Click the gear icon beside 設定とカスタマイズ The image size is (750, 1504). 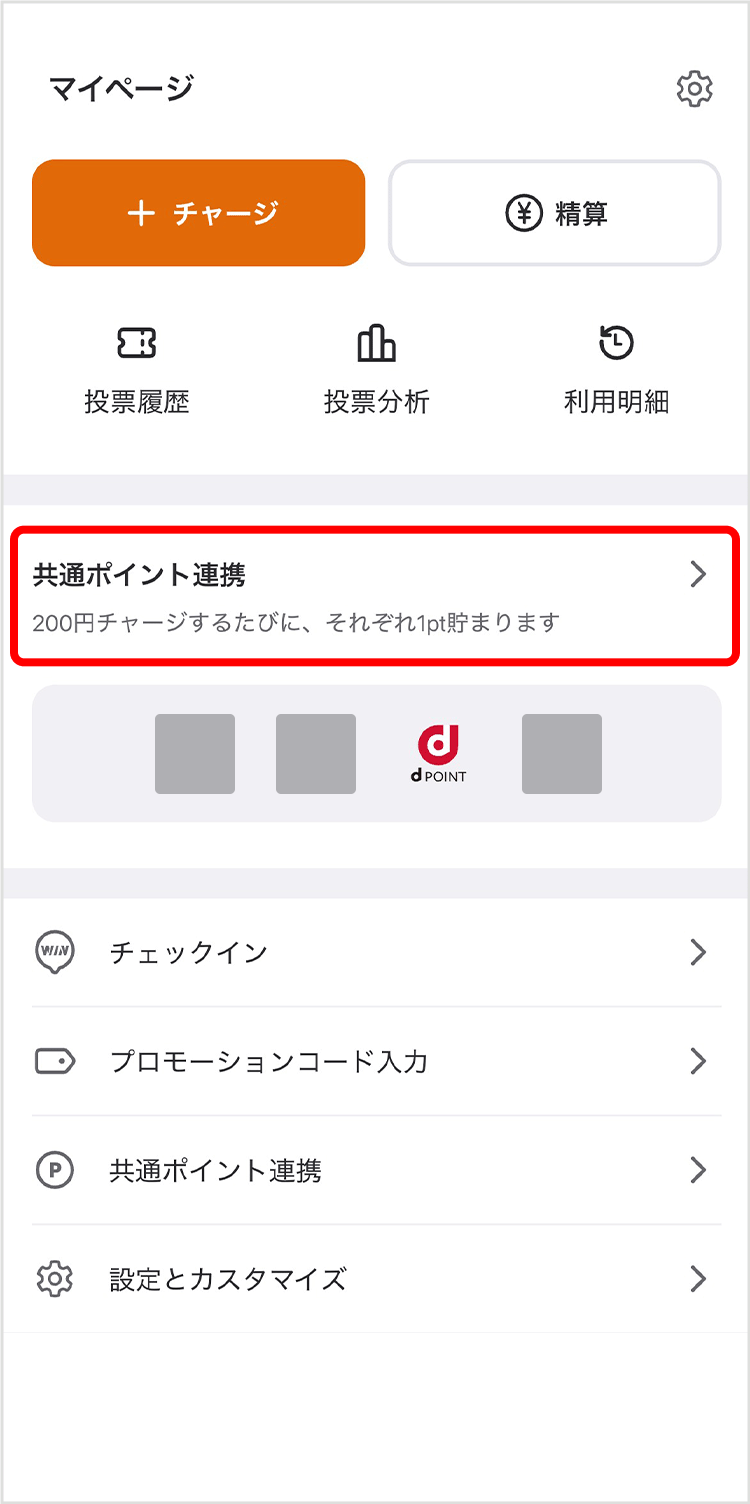(54, 1279)
